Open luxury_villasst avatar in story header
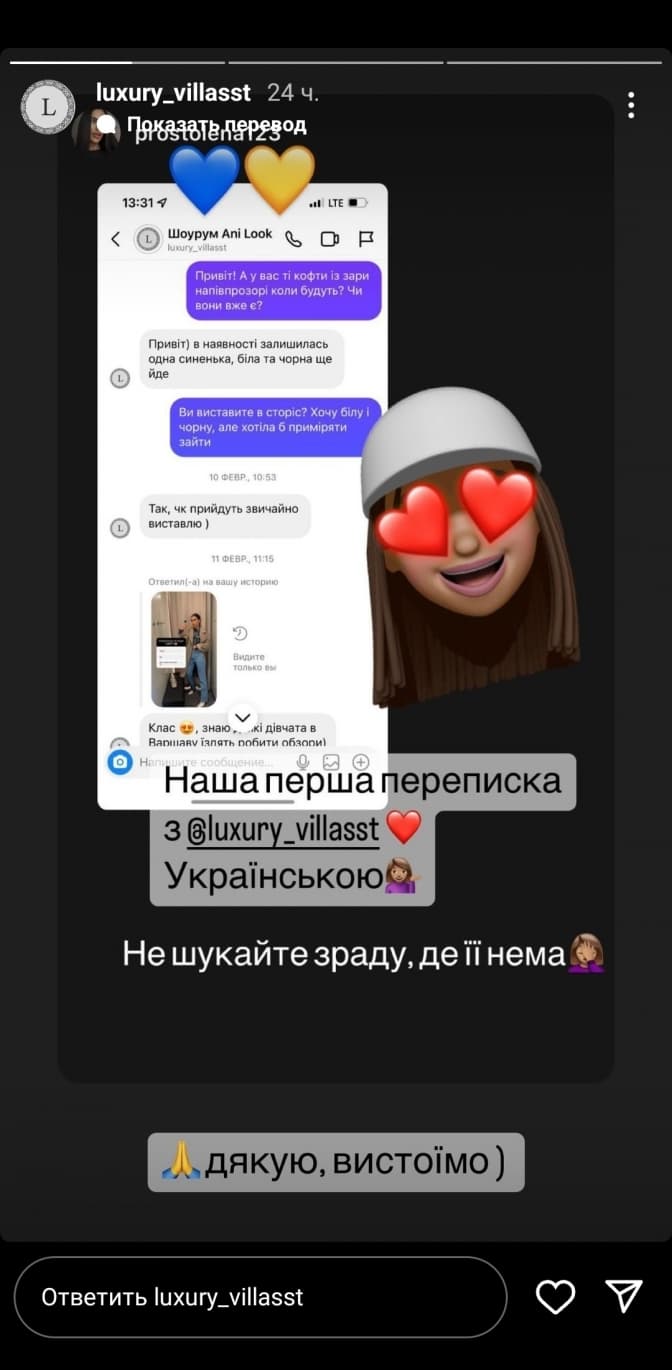Image resolution: width=672 pixels, height=1370 pixels. tap(47, 106)
